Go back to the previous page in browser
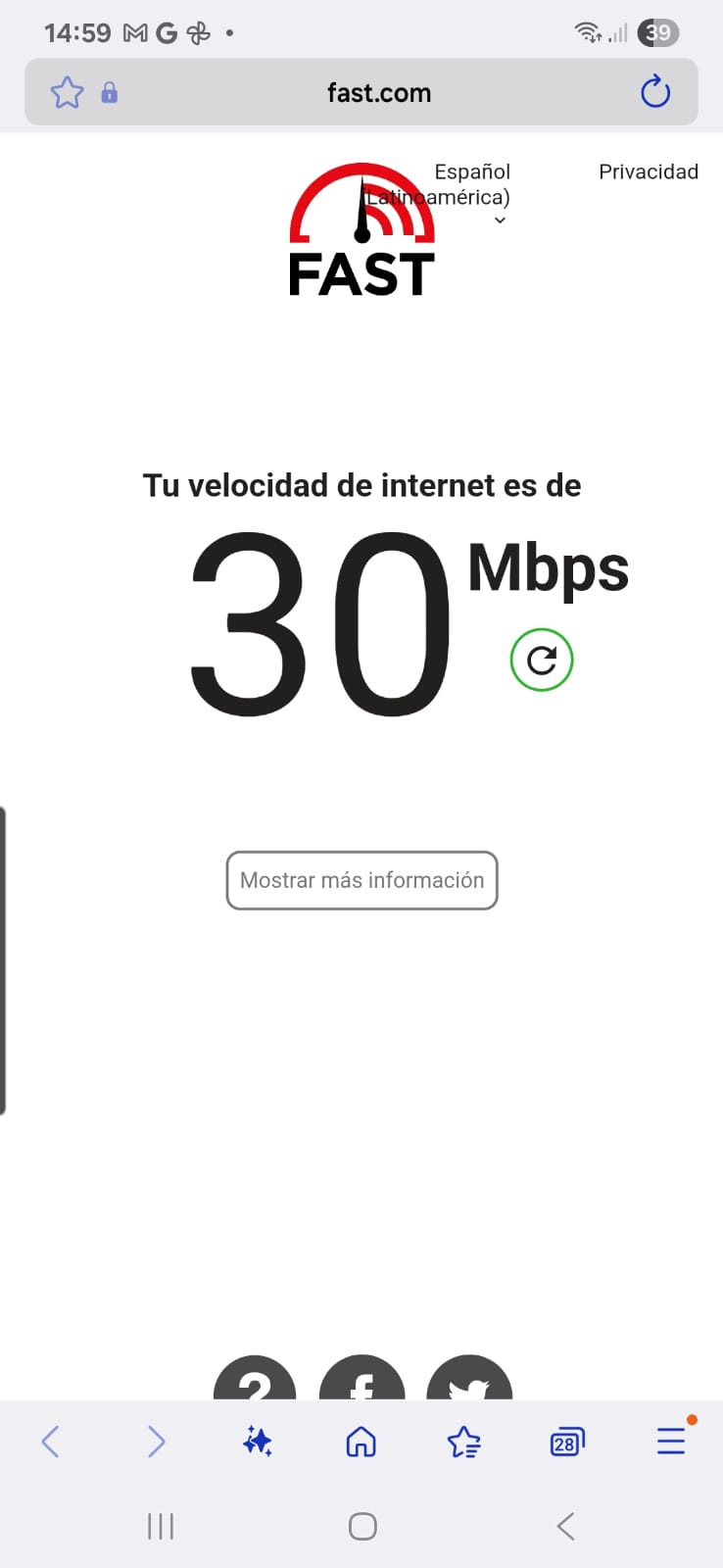Screen dimensions: 723x1568 pyautogui.click(x=51, y=1442)
